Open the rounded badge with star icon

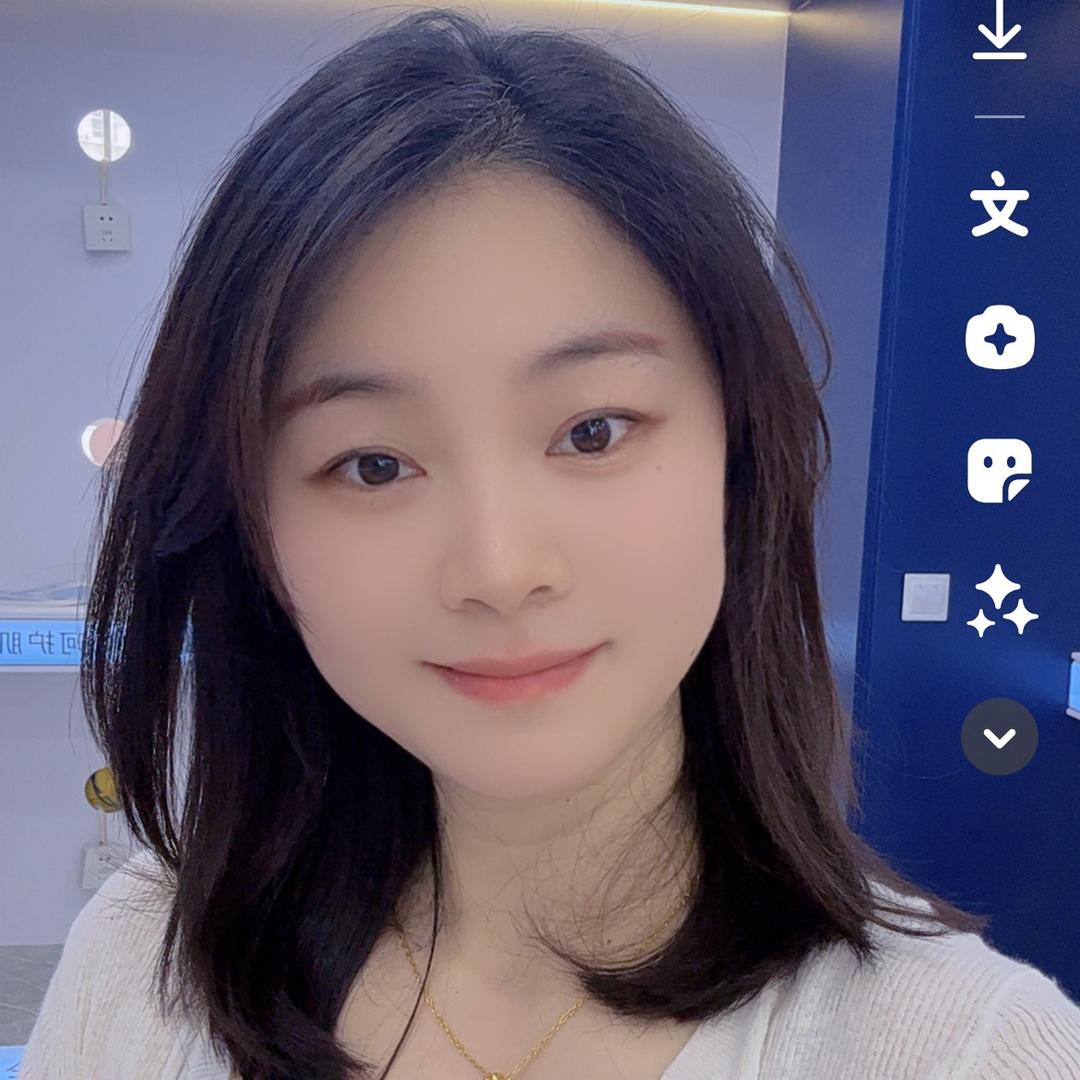tap(999, 338)
